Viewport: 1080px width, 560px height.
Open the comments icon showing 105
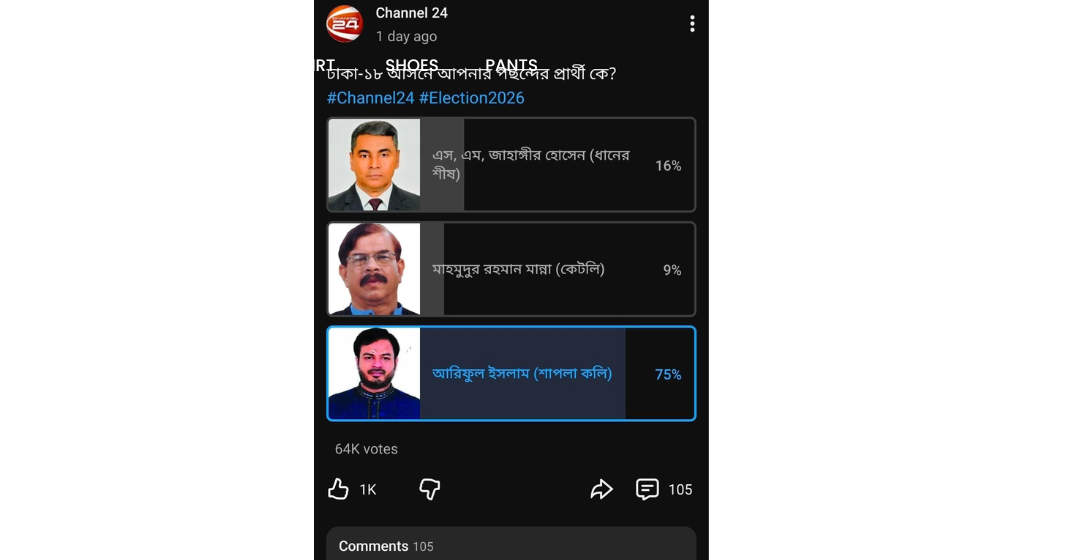648,489
